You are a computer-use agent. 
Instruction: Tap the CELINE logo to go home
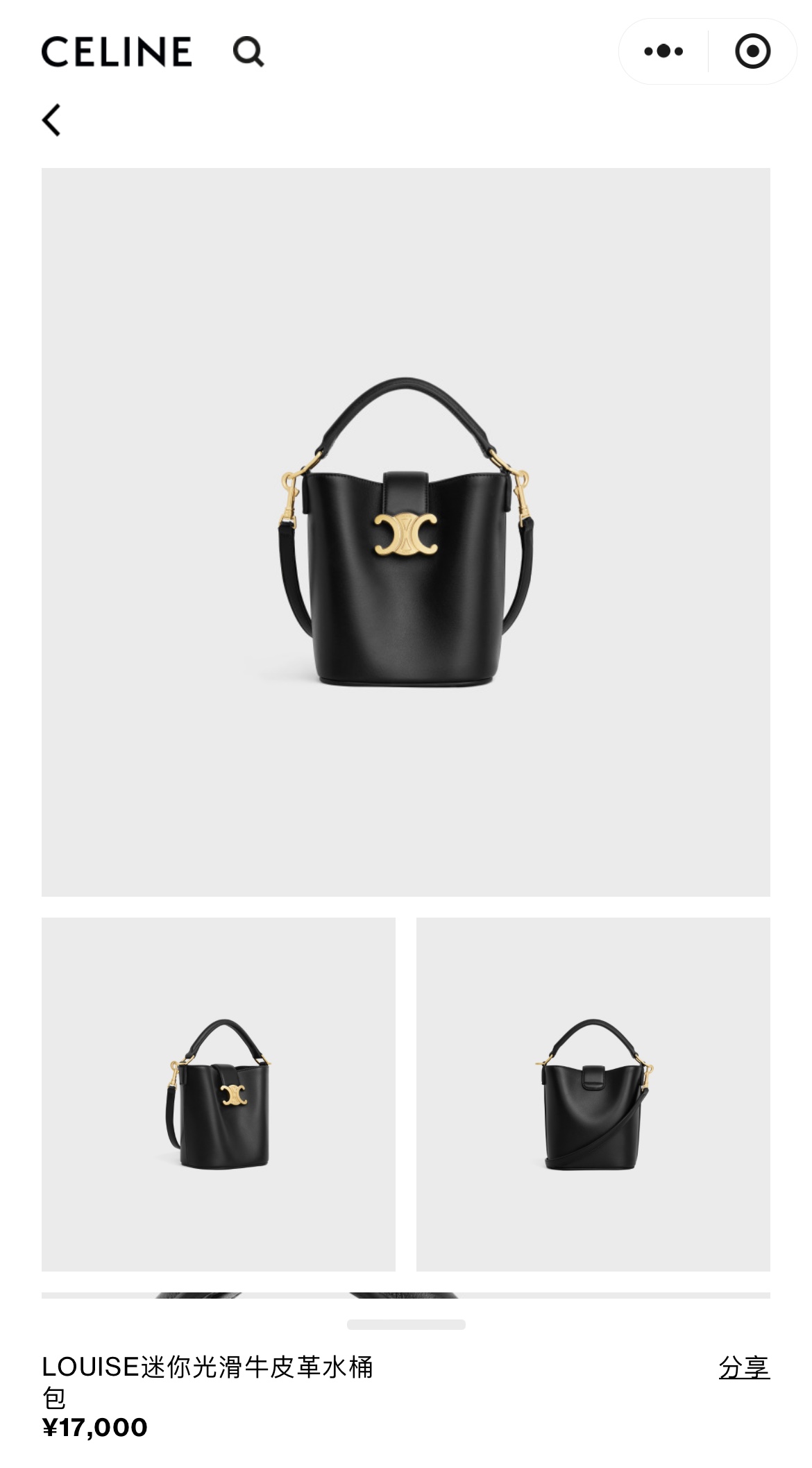pyautogui.click(x=117, y=52)
